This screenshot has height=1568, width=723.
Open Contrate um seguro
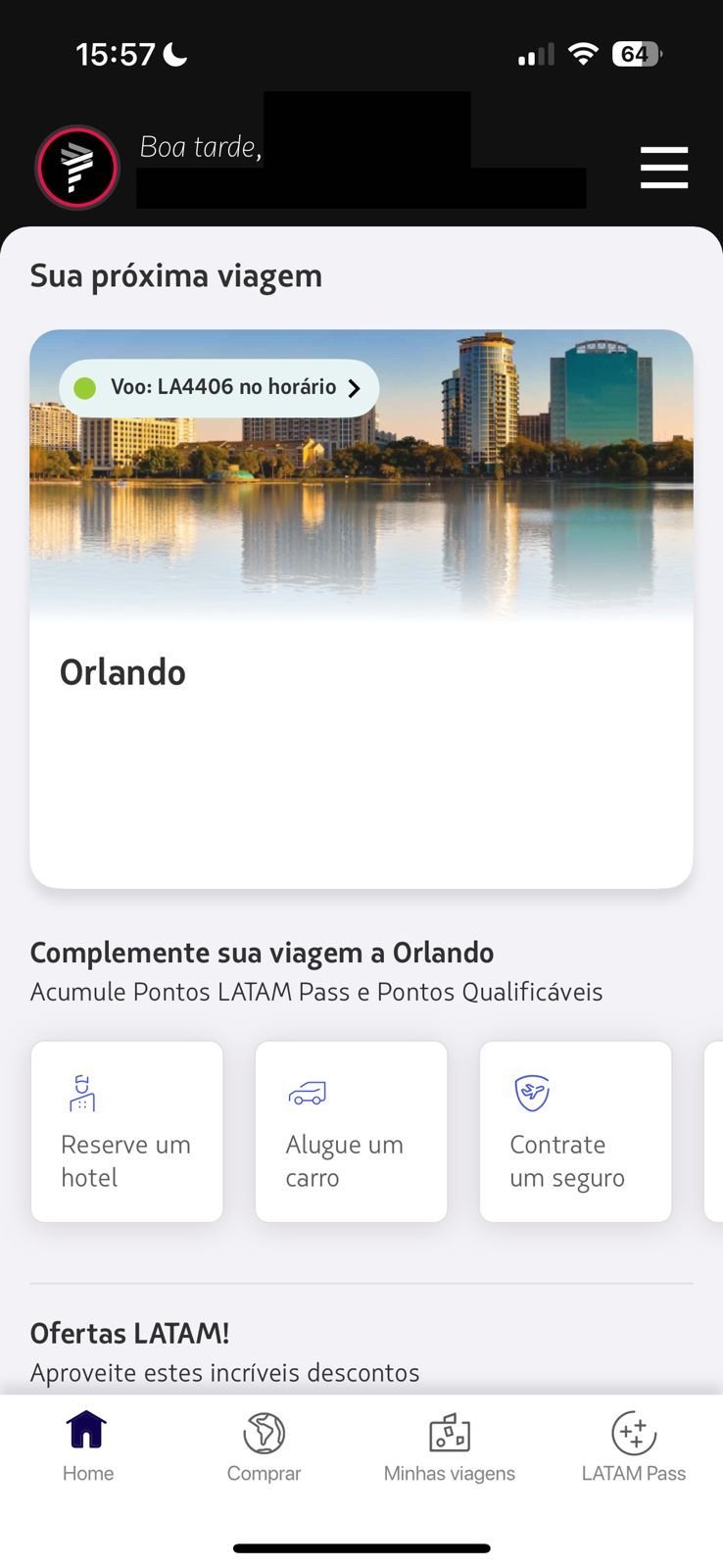point(576,1132)
